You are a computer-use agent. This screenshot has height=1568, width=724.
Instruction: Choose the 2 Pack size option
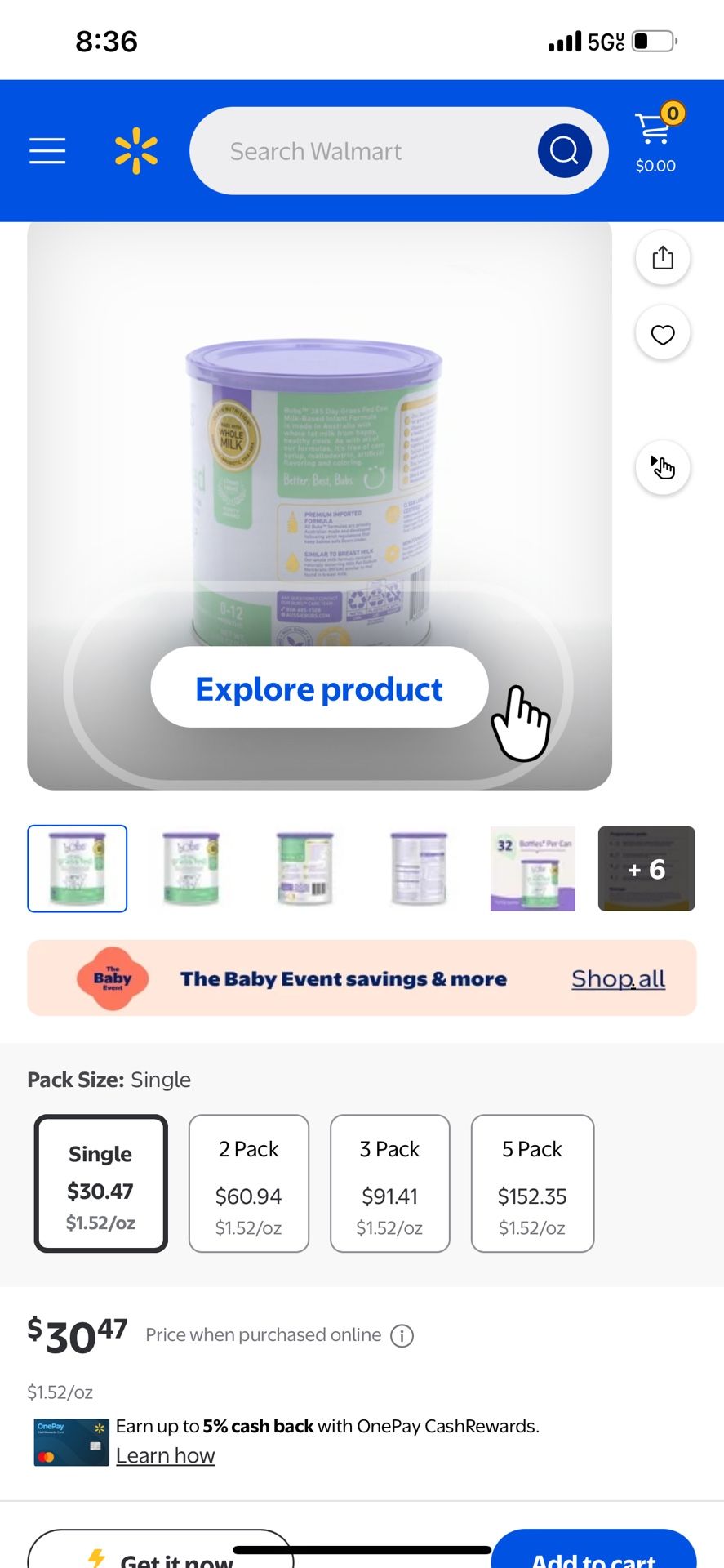click(x=249, y=1183)
